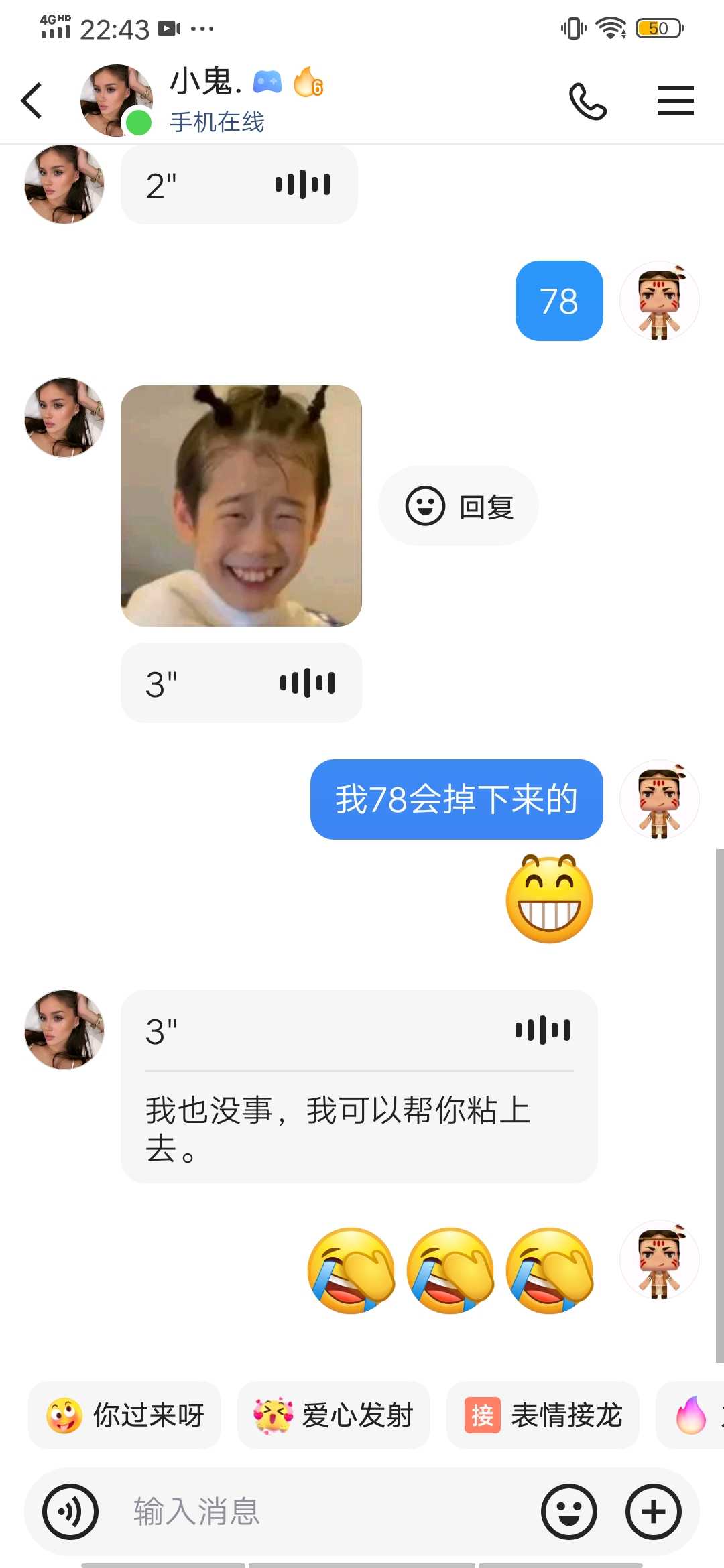
Task: Play the voice message with transcript 我也没事
Action: pyautogui.click(x=359, y=1031)
